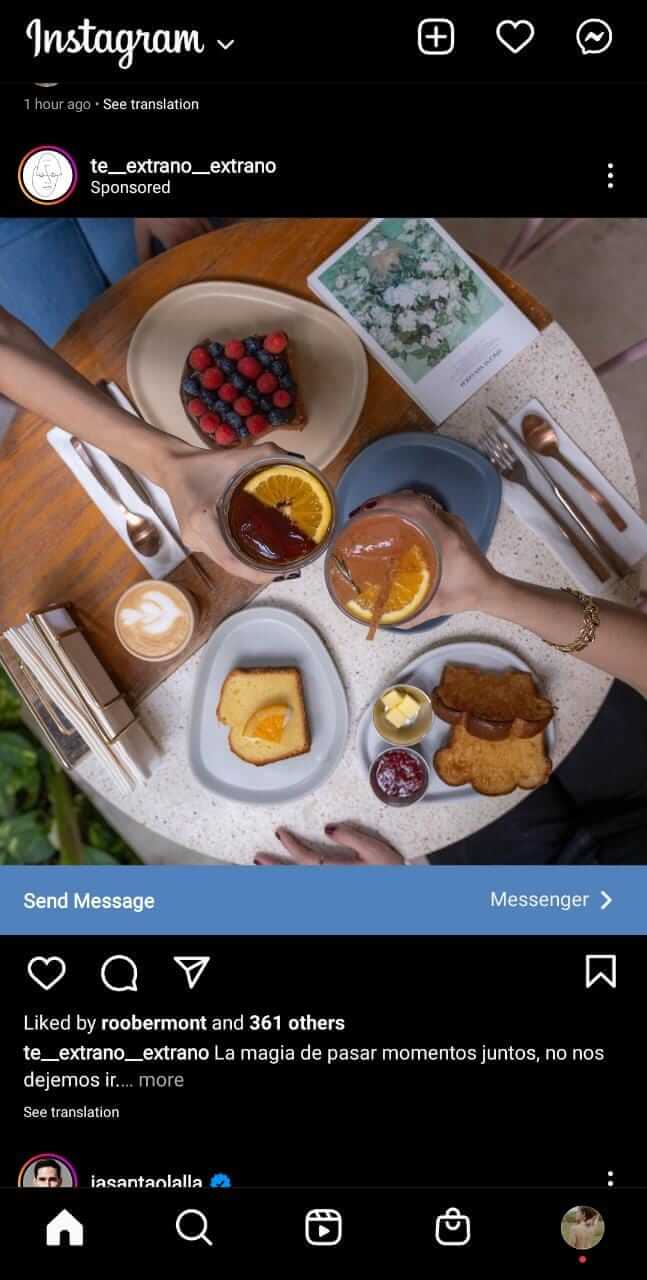Open my profile tab
Image resolution: width=647 pixels, height=1280 pixels.
click(582, 1228)
